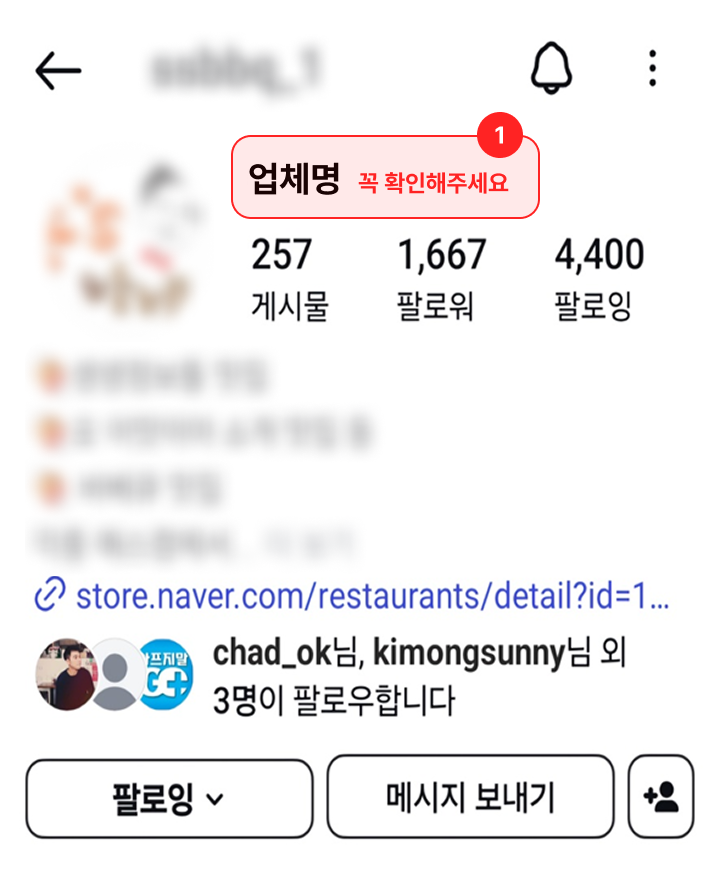Open the three-dot overflow menu

(652, 69)
